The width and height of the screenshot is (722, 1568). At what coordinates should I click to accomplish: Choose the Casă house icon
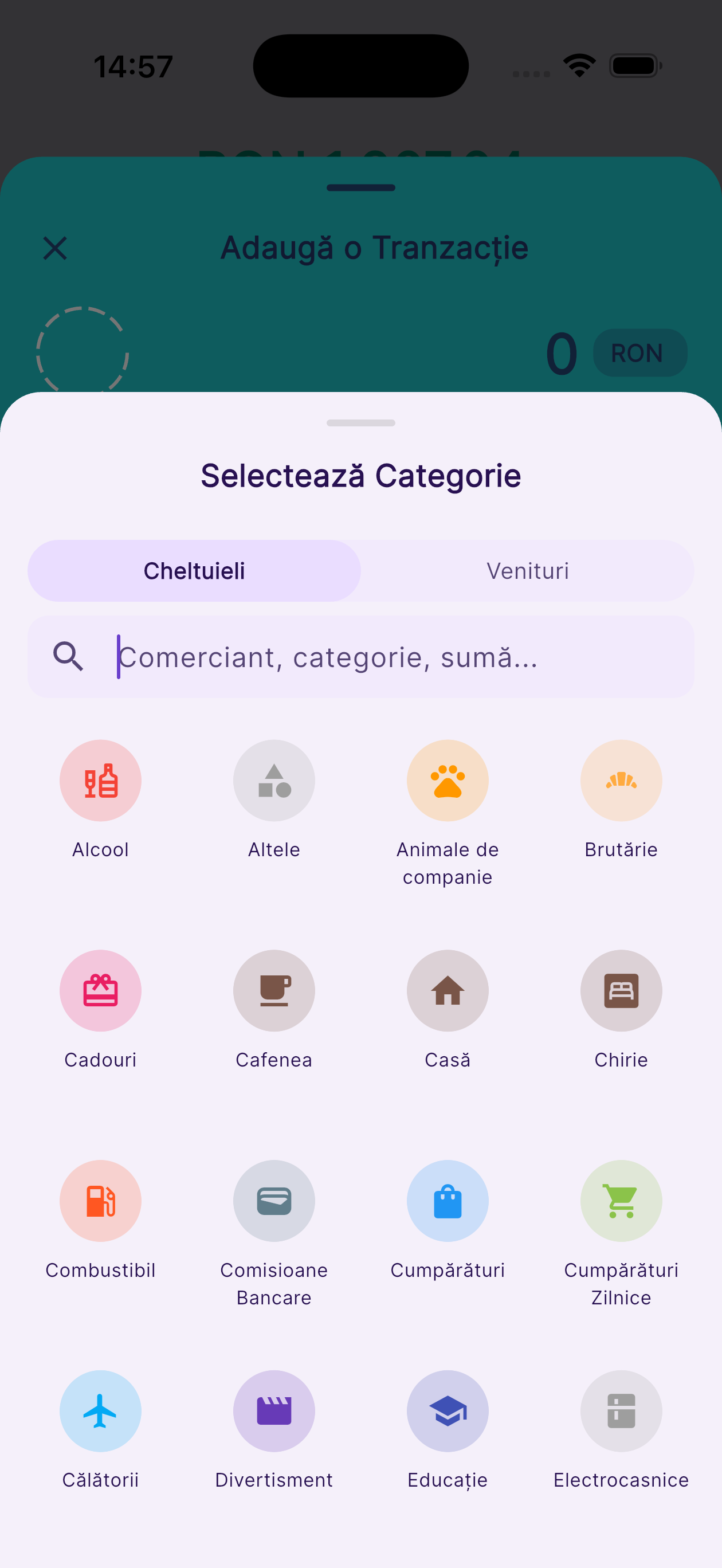pyautogui.click(x=448, y=991)
